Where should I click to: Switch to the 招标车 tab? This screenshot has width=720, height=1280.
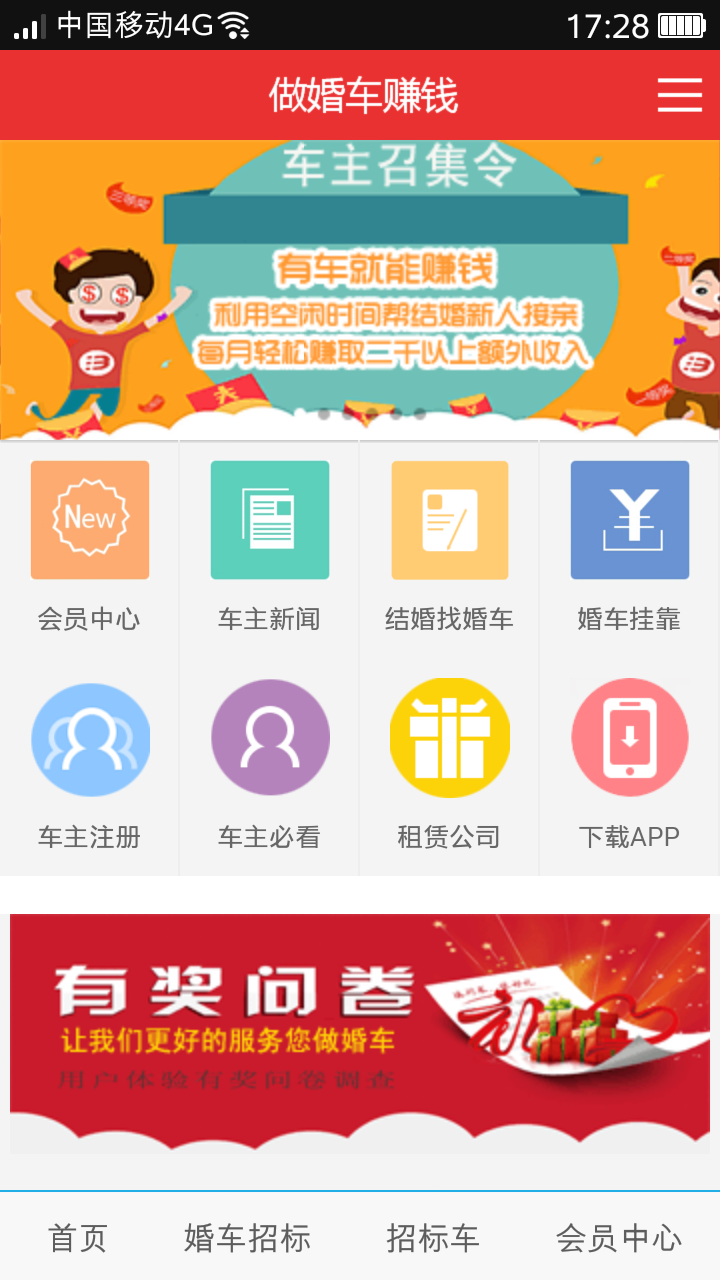433,1238
